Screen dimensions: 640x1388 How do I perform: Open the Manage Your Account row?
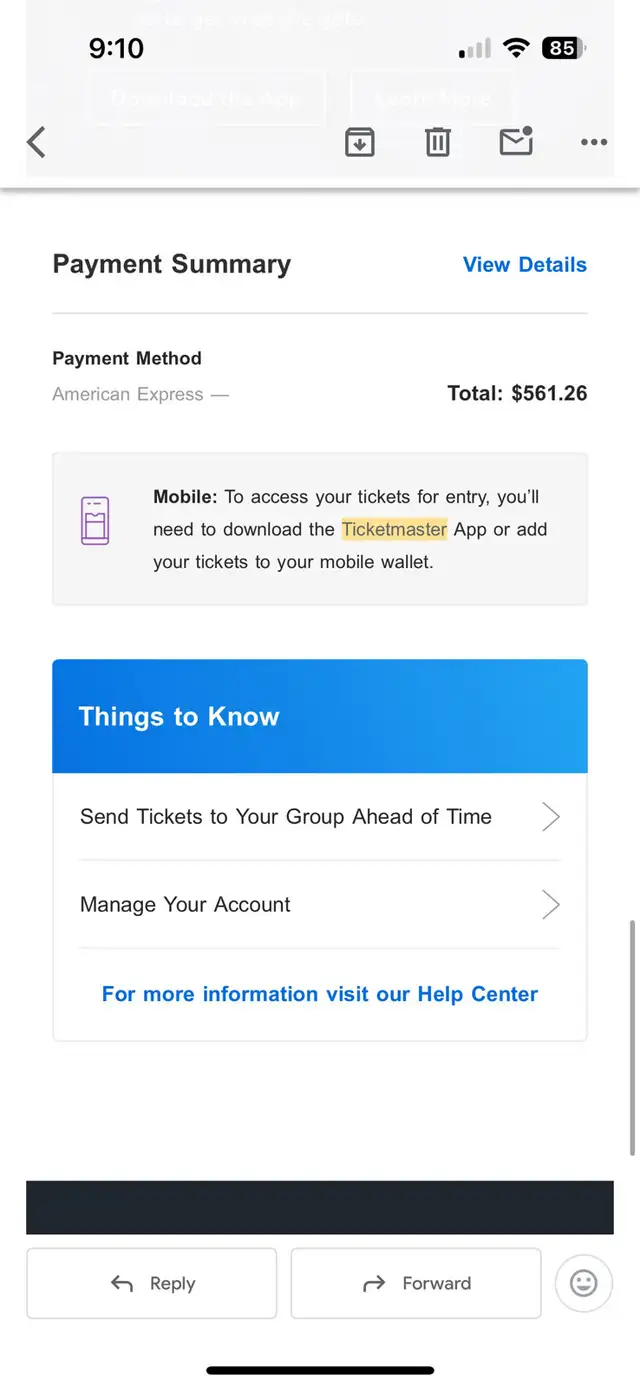click(x=320, y=905)
